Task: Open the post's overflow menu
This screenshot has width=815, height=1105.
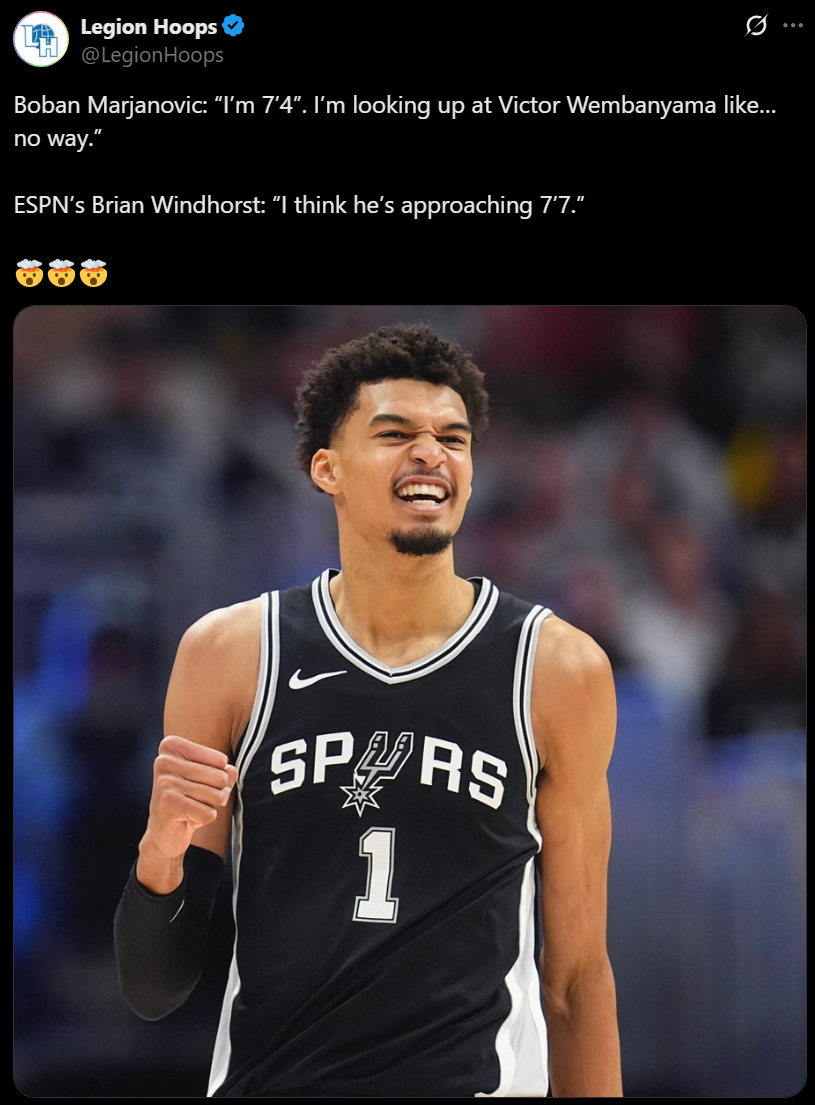Action: point(793,26)
